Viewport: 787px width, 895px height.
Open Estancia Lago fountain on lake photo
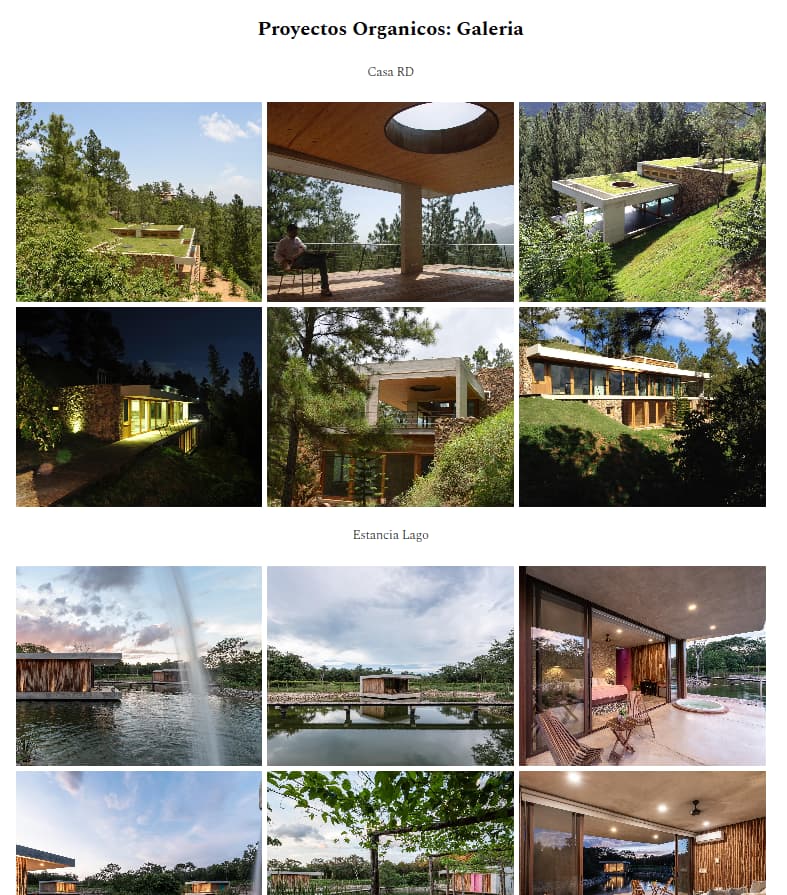(139, 665)
